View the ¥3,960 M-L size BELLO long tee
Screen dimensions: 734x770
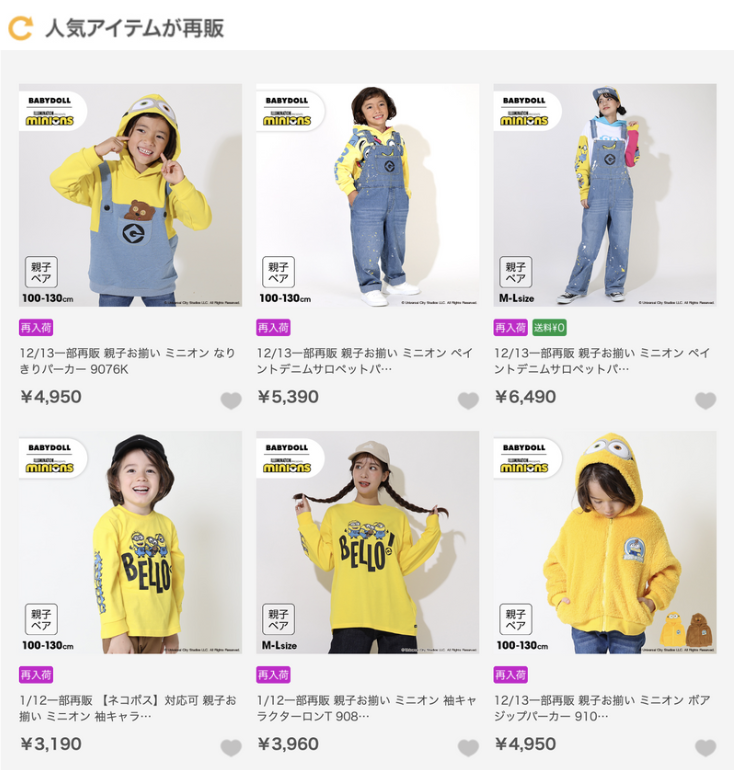point(367,542)
